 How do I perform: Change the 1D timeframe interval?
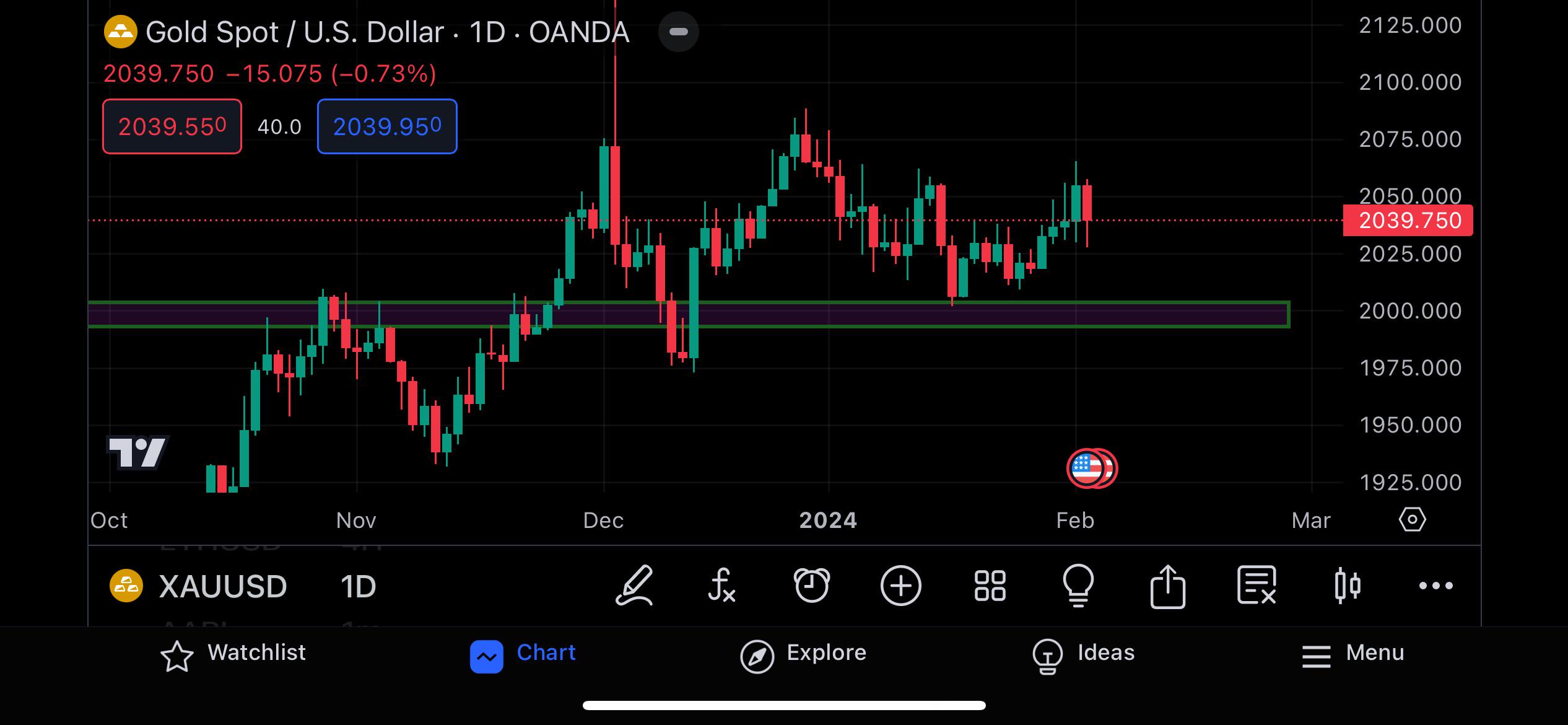point(358,586)
